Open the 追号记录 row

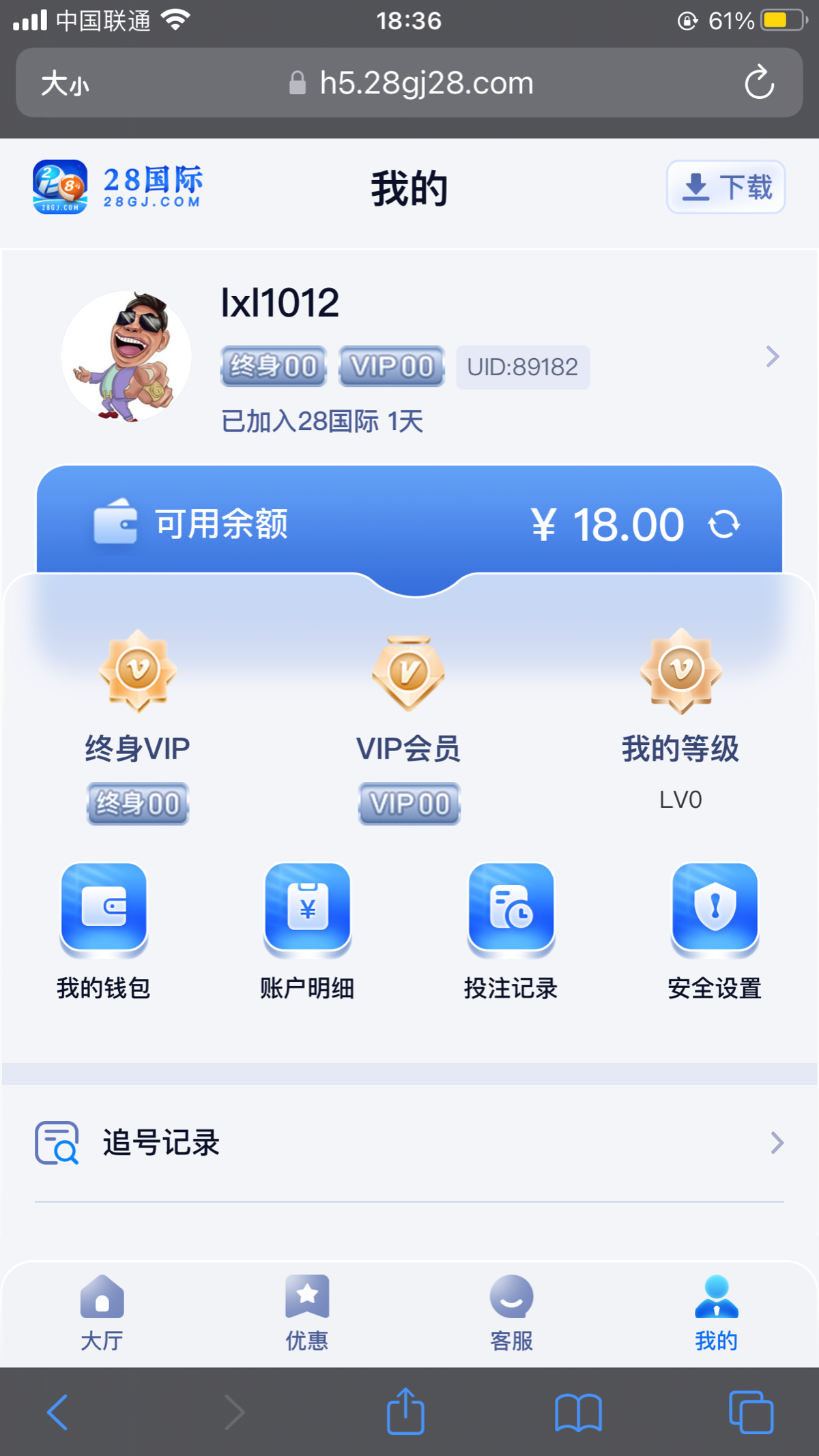pyautogui.click(x=409, y=1143)
